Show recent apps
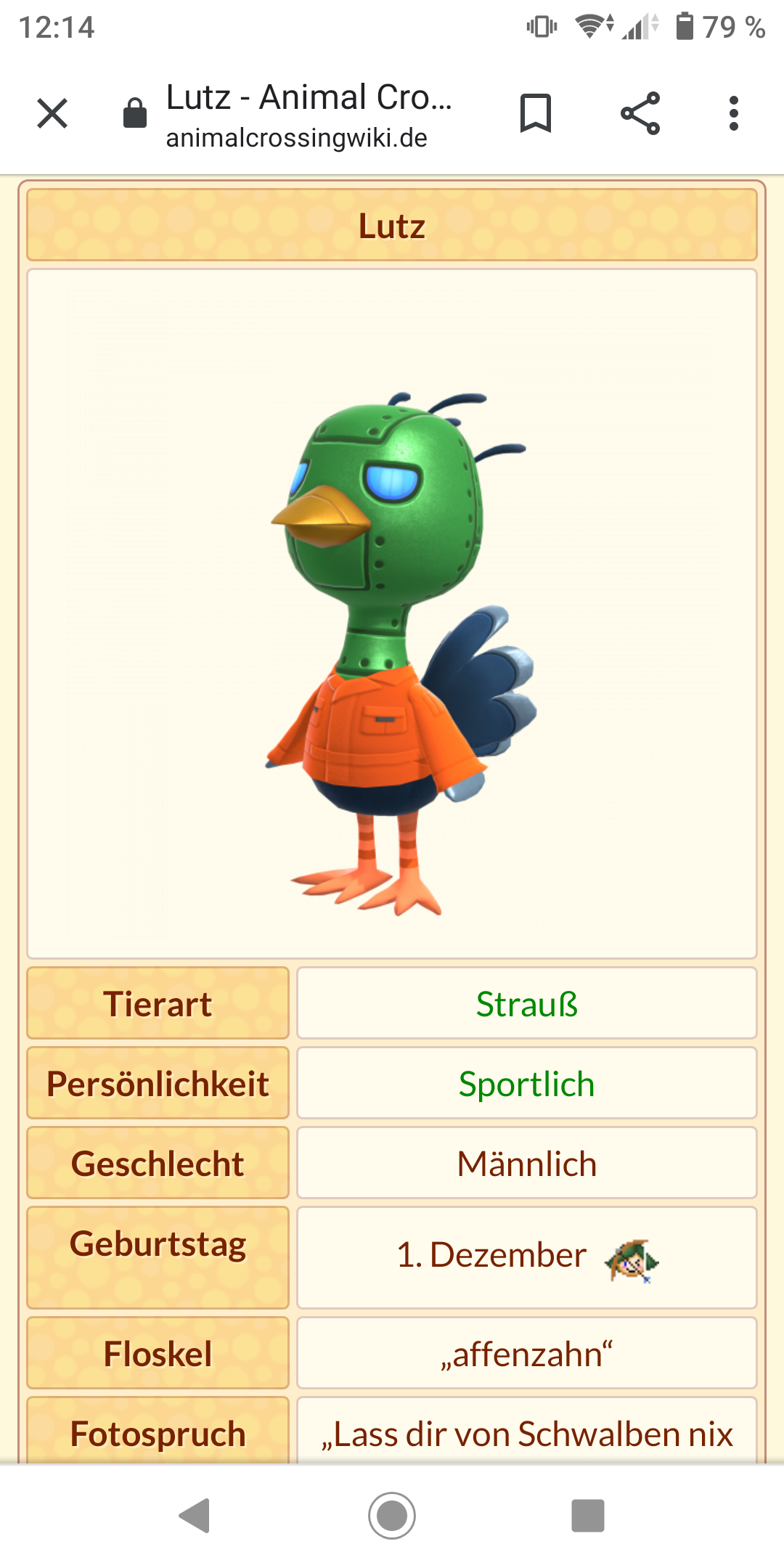The image size is (784, 1568). tap(588, 1516)
